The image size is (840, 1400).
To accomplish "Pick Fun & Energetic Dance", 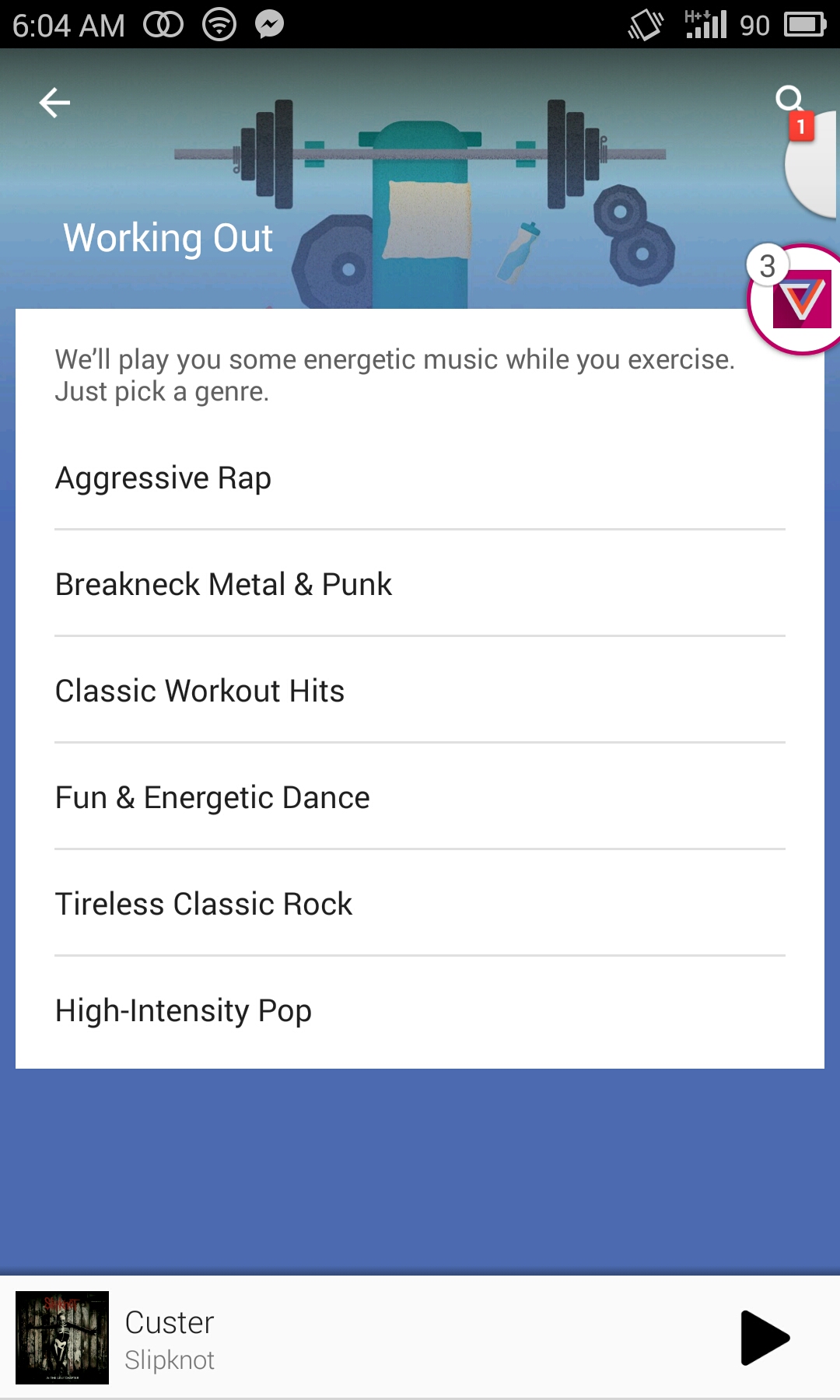I will (420, 797).
